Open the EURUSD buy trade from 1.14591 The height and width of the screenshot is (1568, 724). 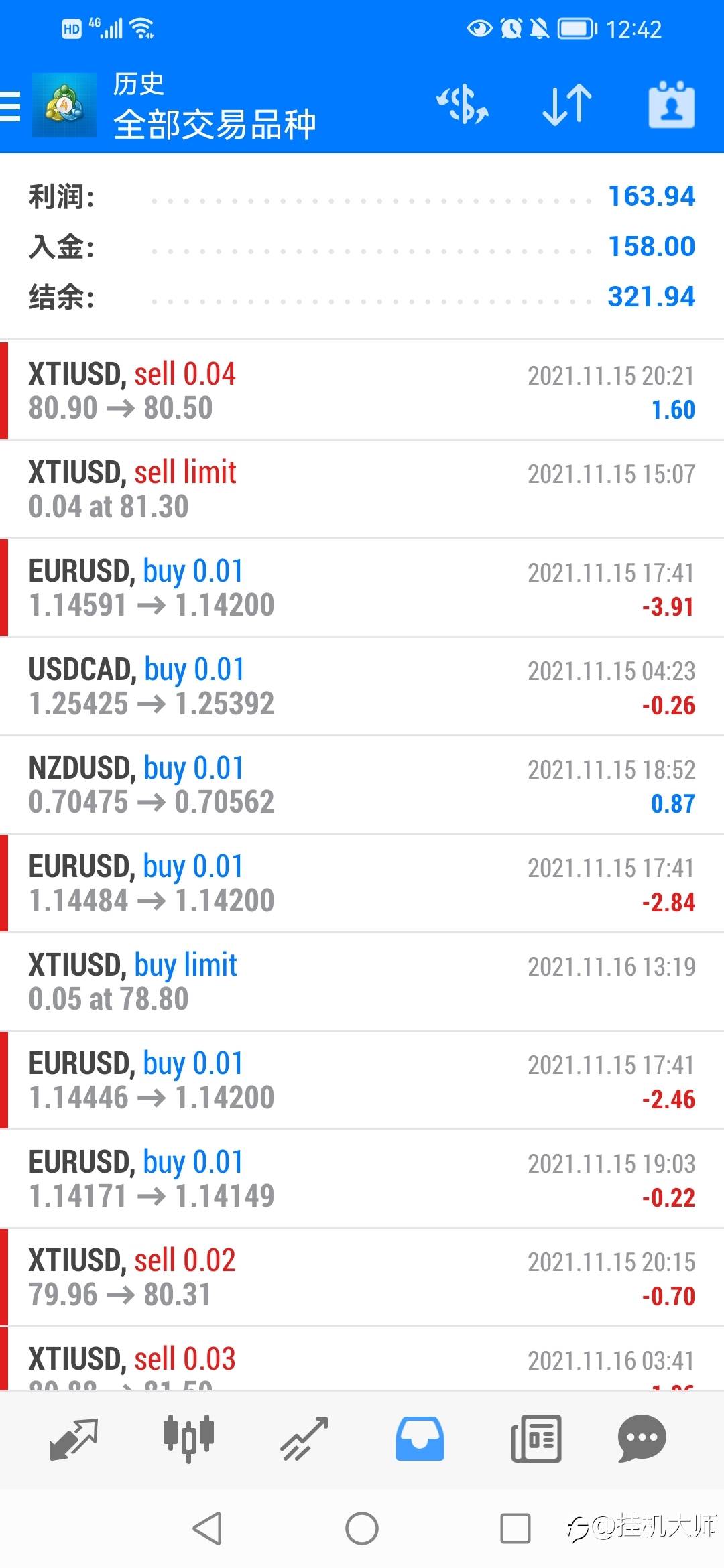pos(362,588)
